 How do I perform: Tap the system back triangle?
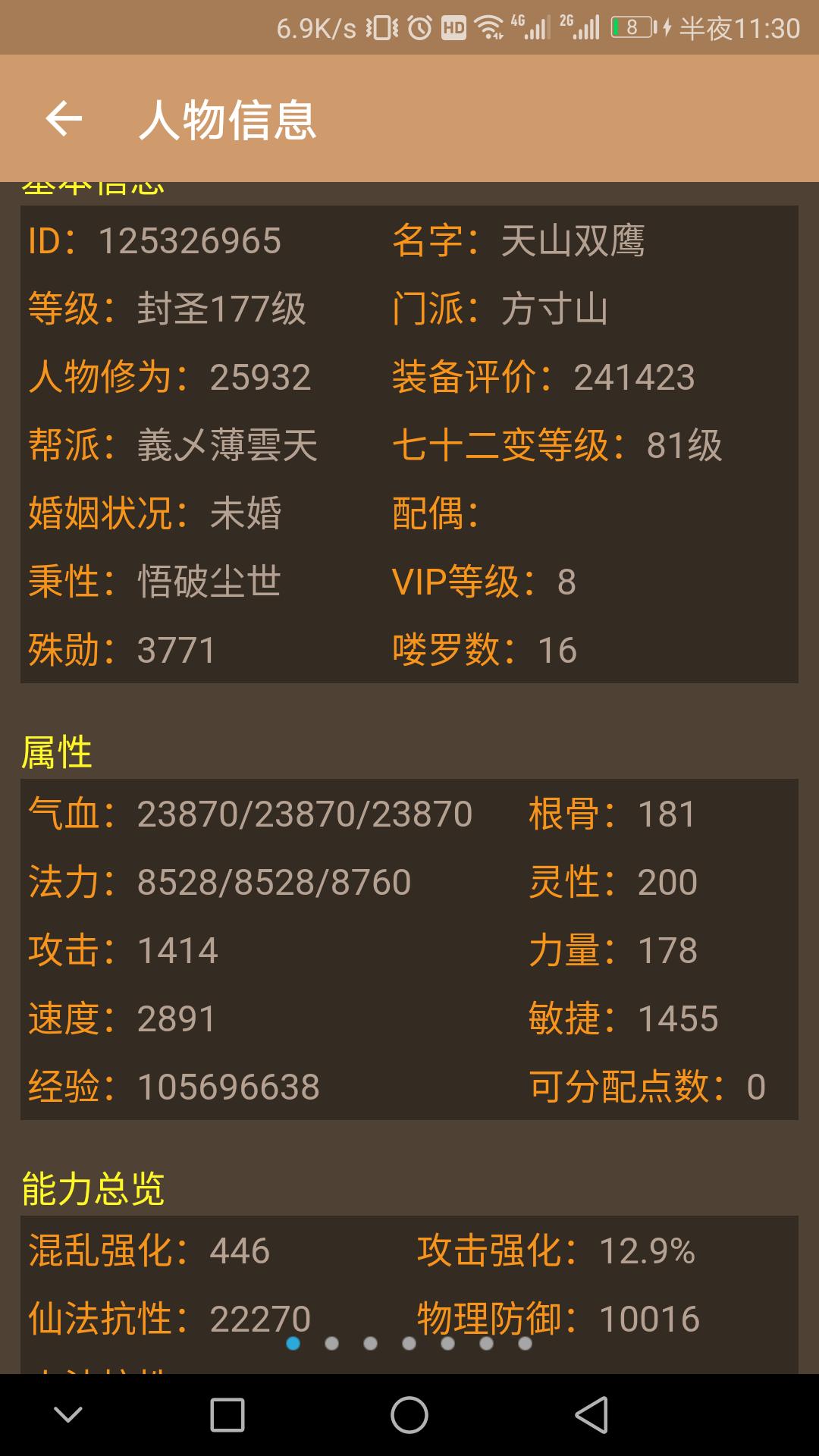point(591,1415)
